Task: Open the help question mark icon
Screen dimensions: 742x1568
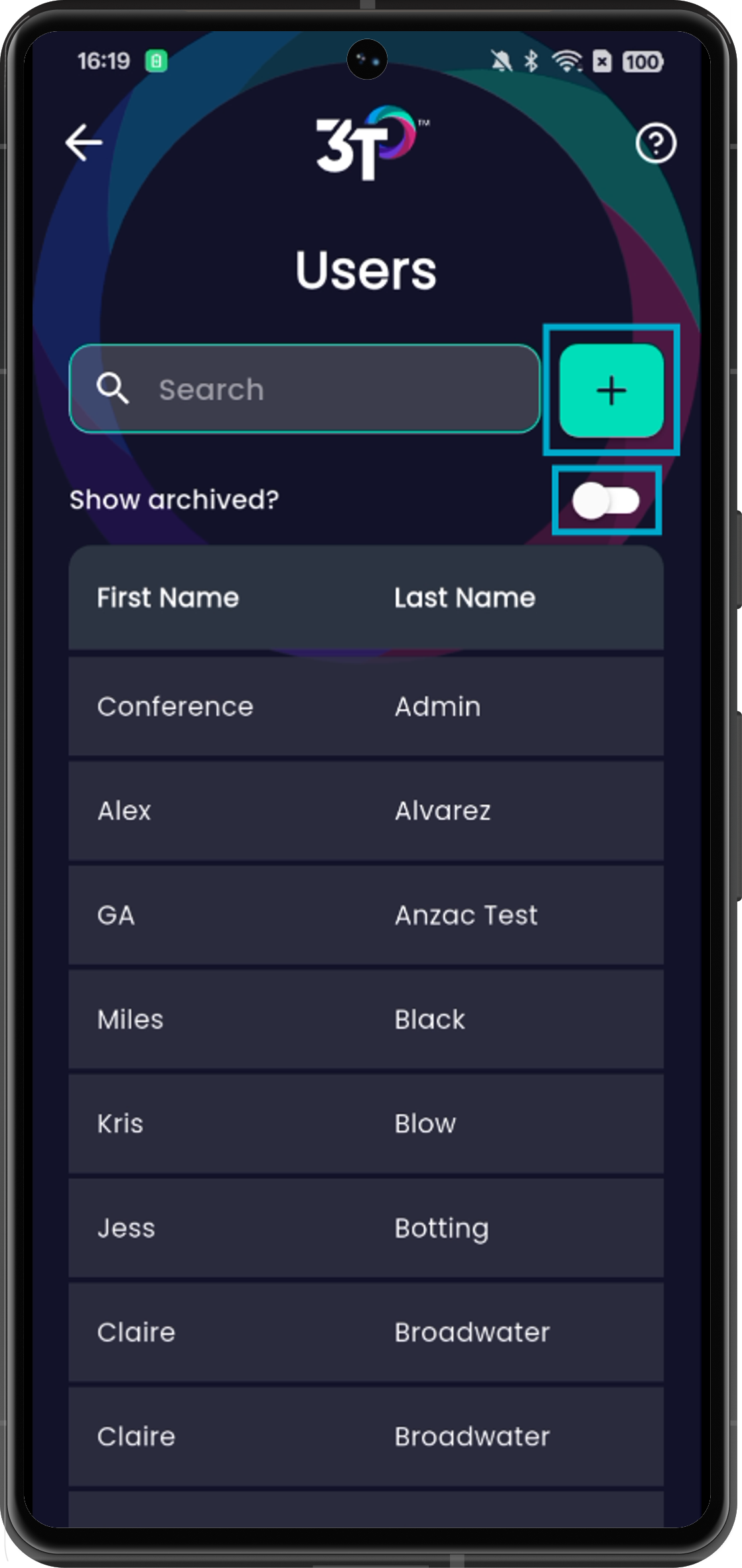Action: click(x=656, y=143)
